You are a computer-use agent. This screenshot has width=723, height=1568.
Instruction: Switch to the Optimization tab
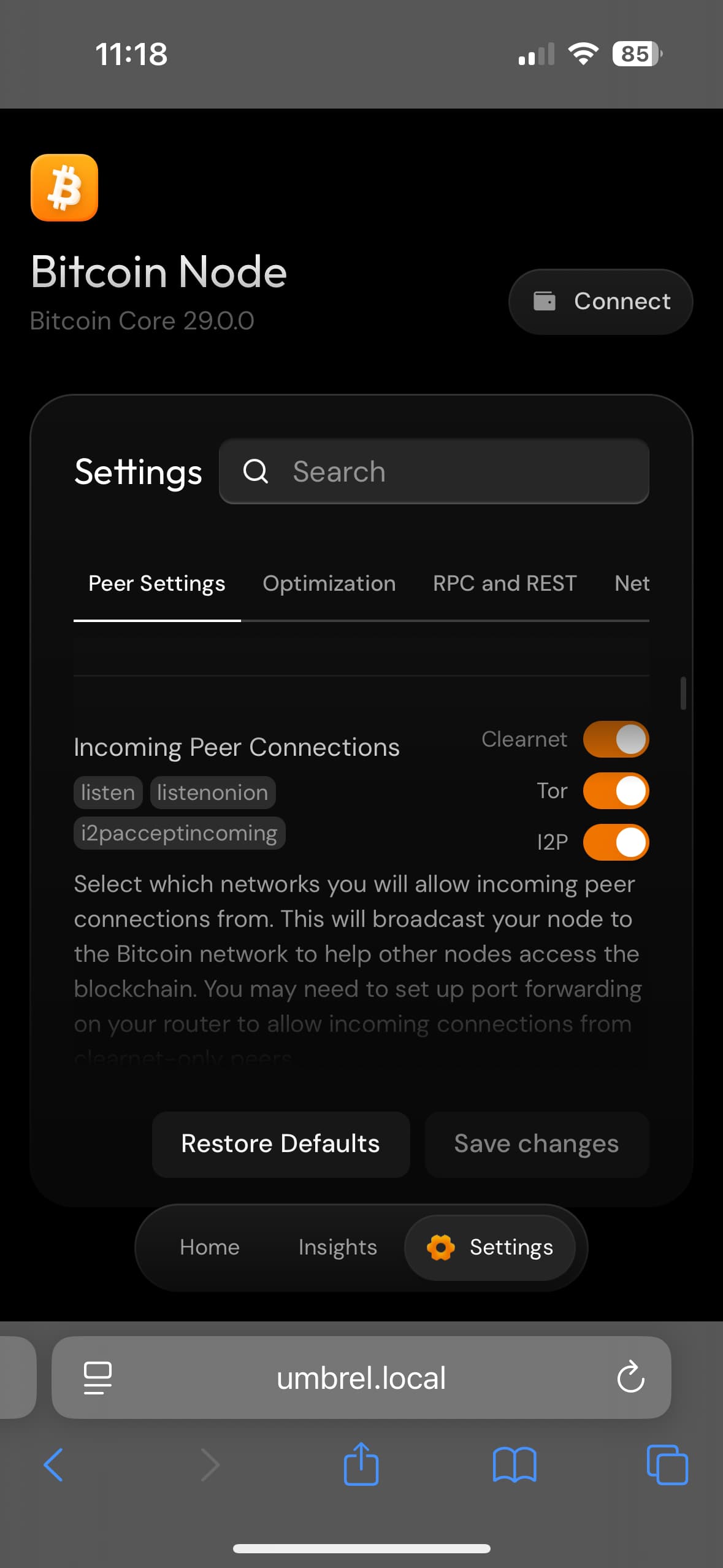coord(329,583)
